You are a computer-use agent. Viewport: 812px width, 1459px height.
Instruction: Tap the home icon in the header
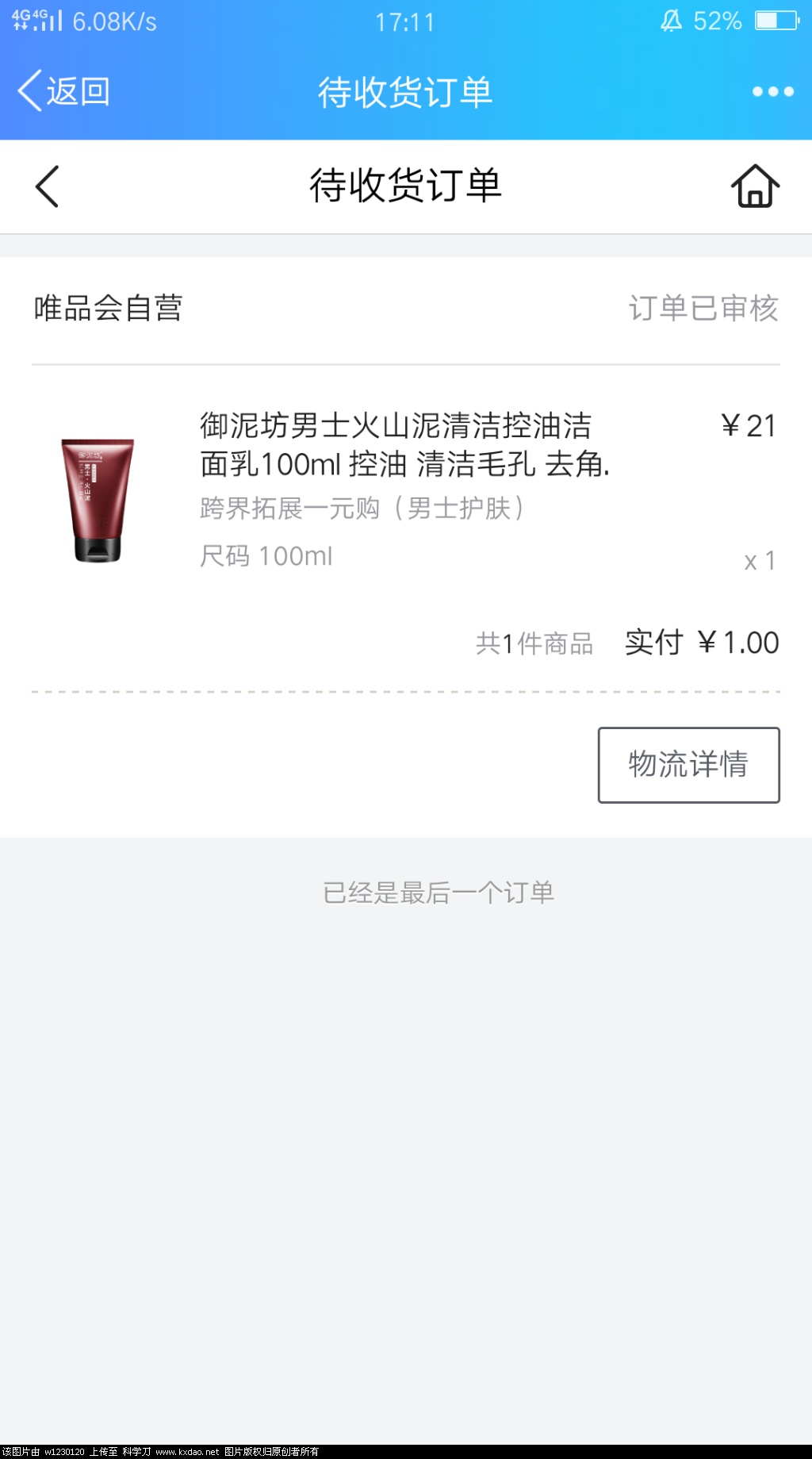click(755, 186)
